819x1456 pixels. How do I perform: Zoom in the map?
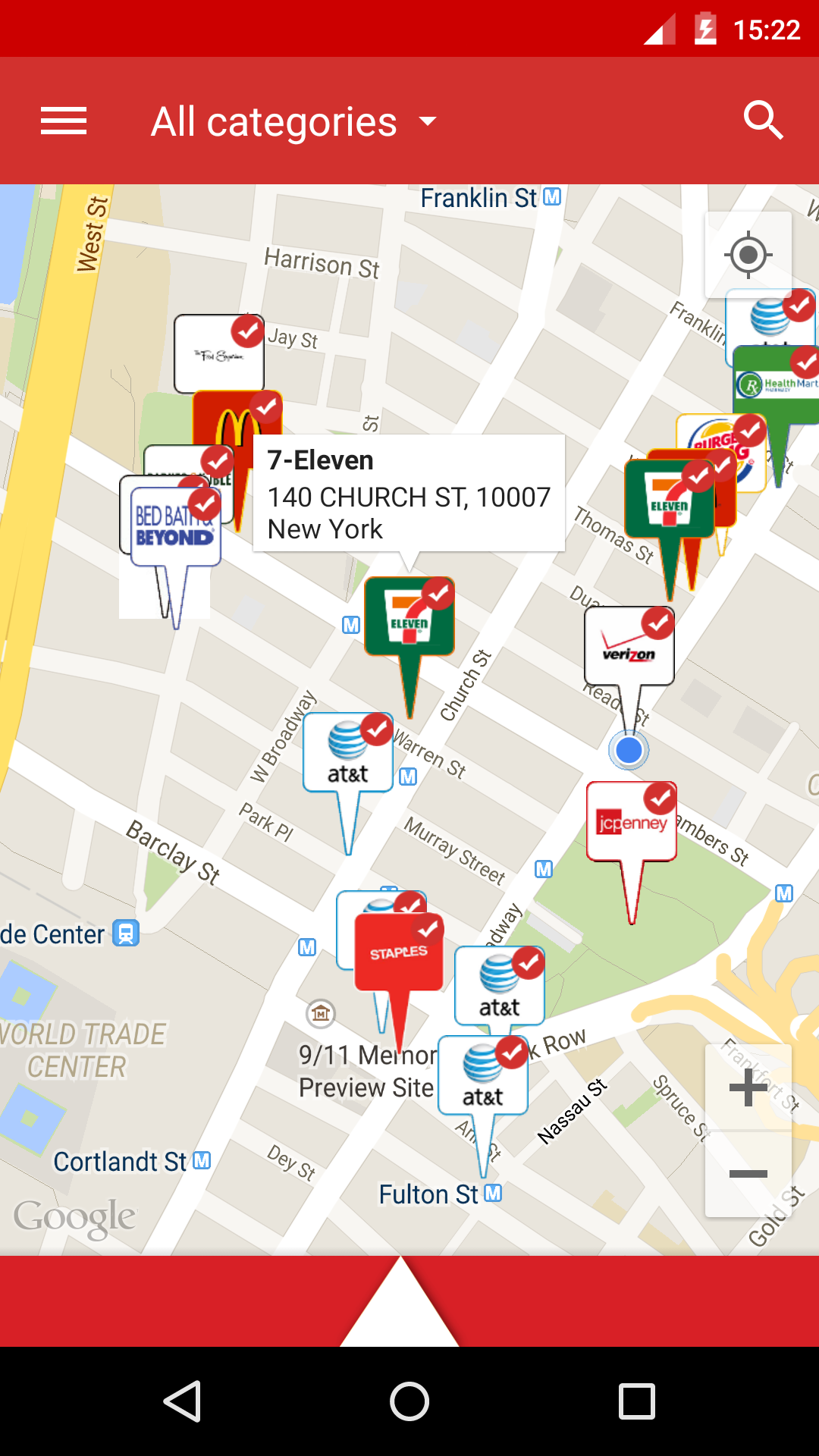748,1087
